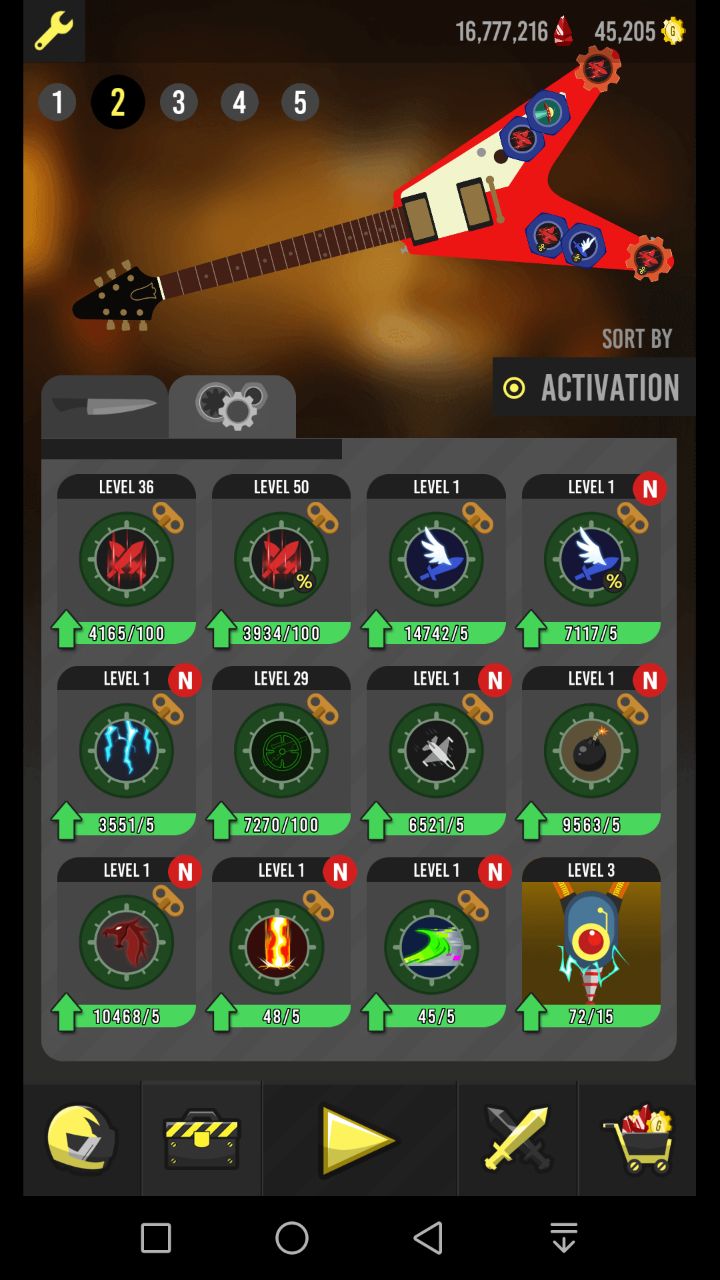Screen dimensions: 720x1280
Task: Switch to the knife weapons tab
Action: (104, 406)
